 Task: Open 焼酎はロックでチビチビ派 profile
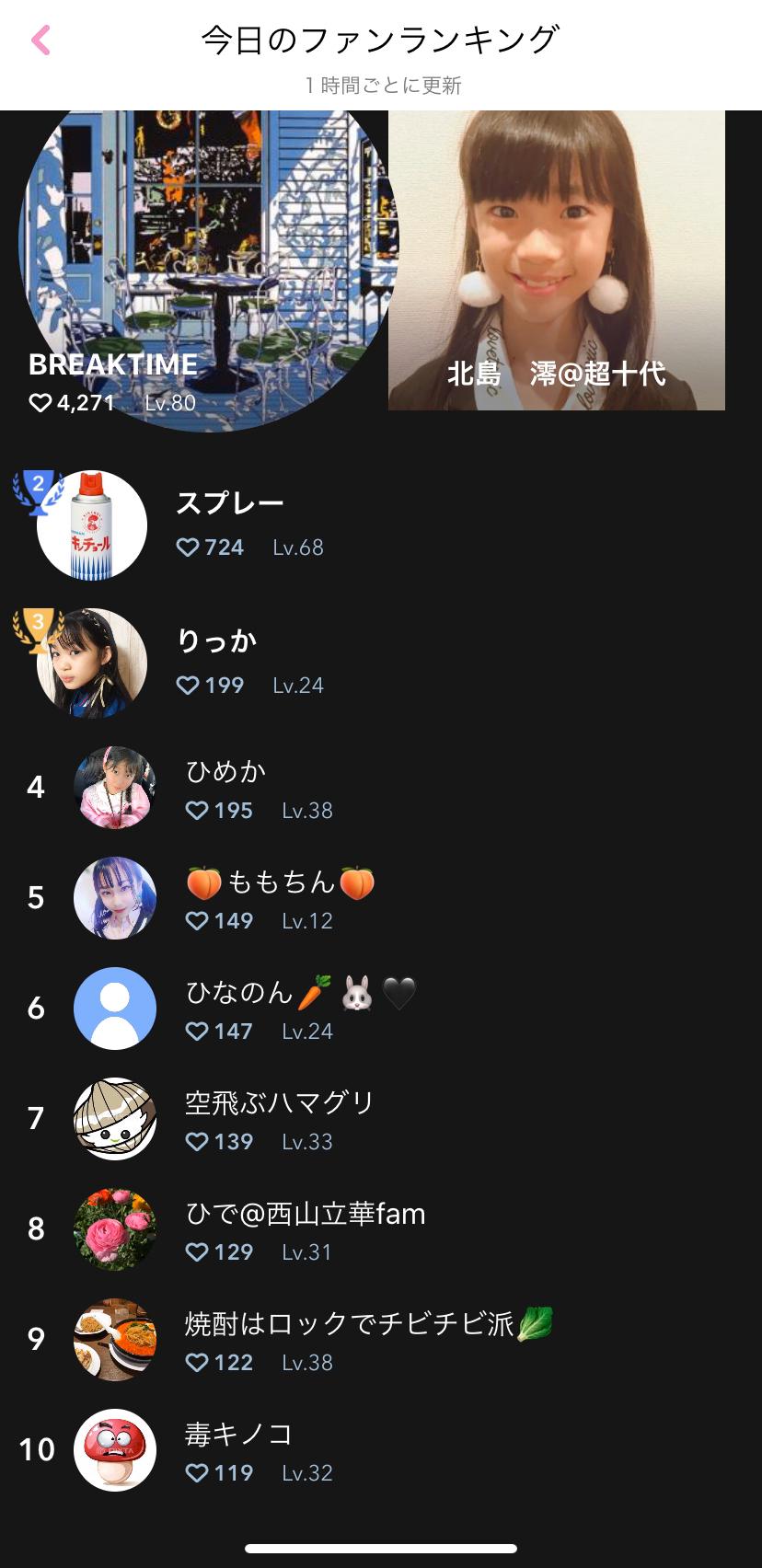(368, 1341)
